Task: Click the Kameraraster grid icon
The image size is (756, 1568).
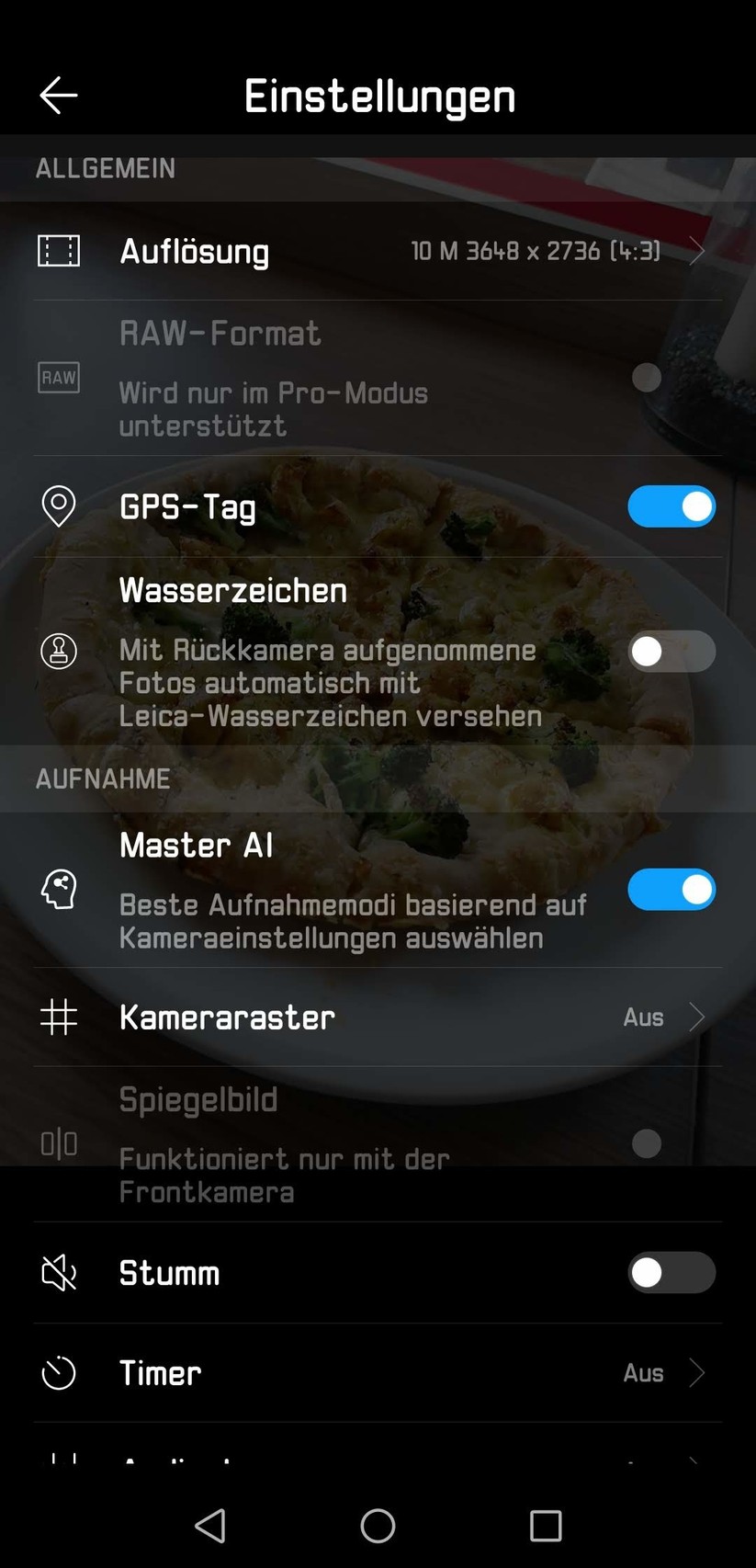Action: (x=58, y=1017)
